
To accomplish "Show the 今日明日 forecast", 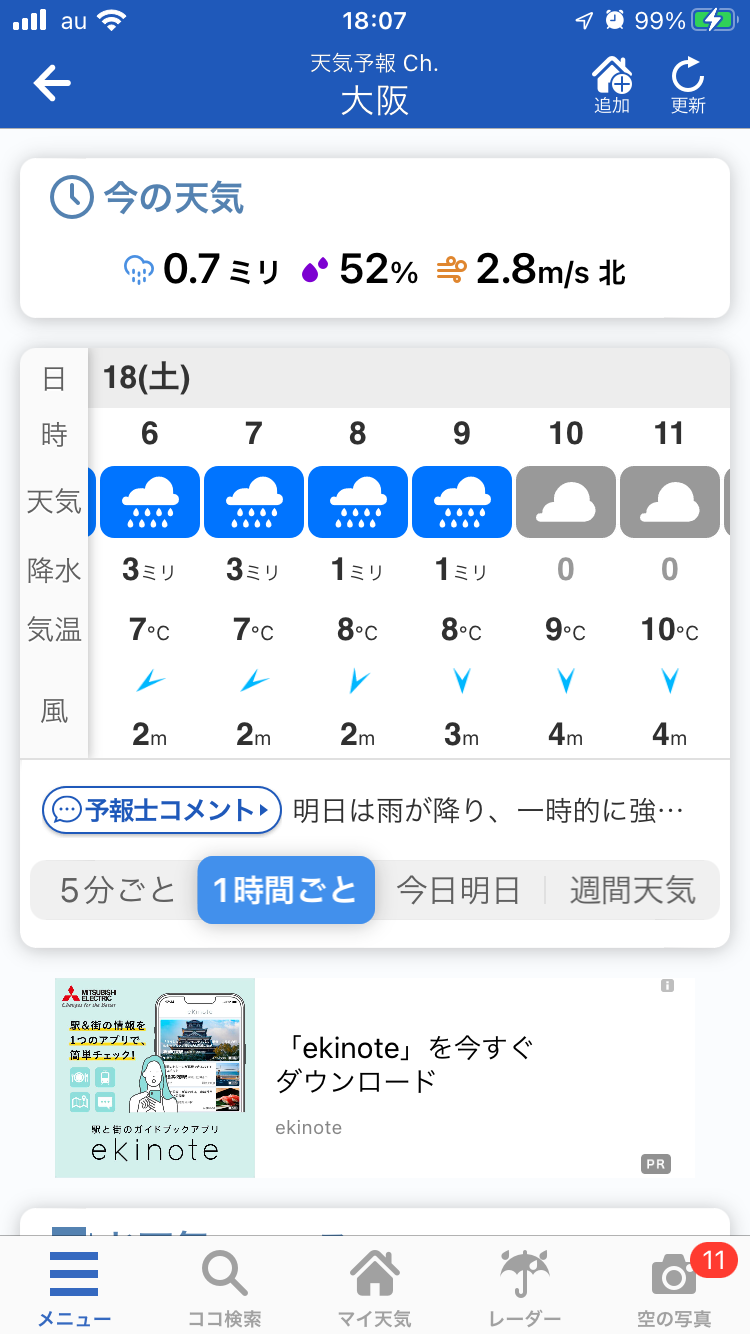I will 458,890.
